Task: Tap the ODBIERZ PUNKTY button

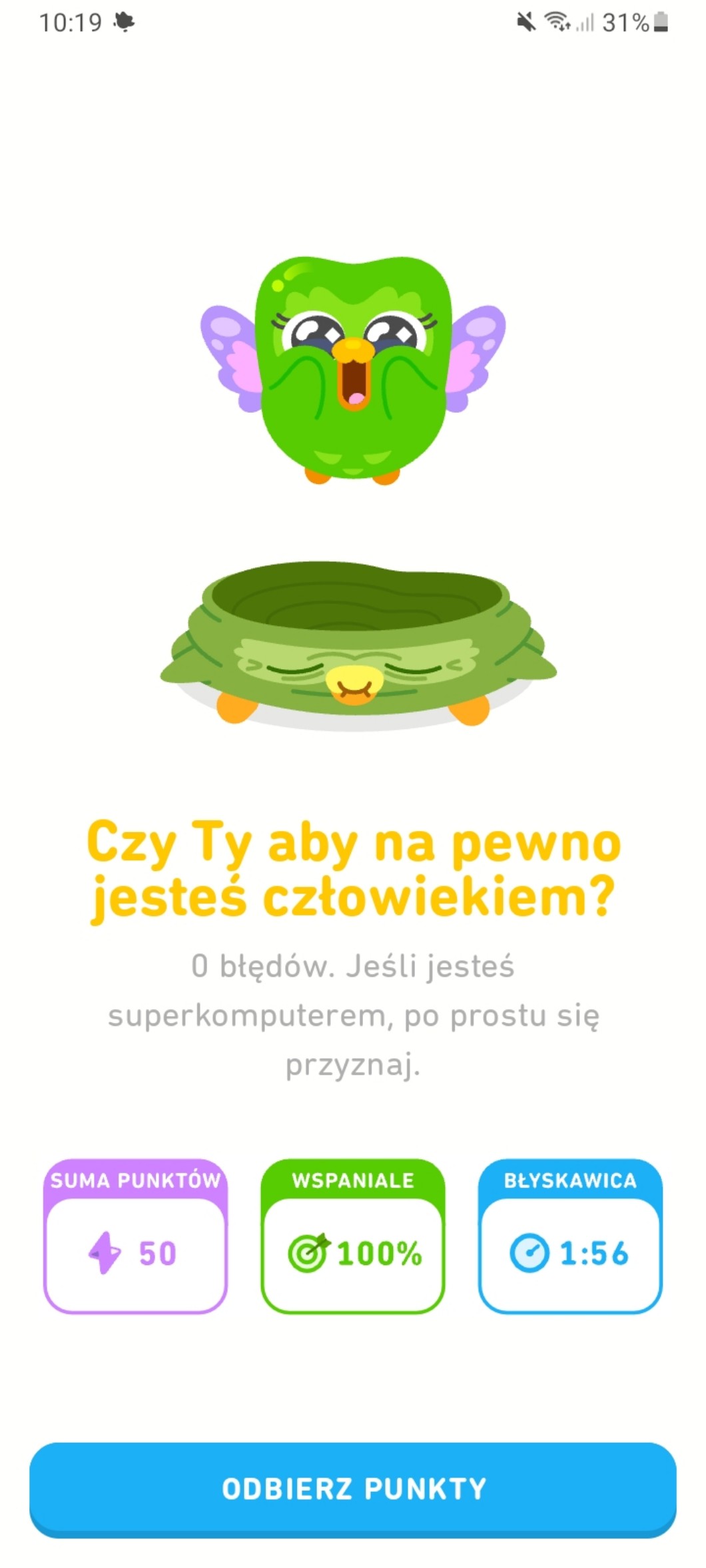Action: 353,1489
